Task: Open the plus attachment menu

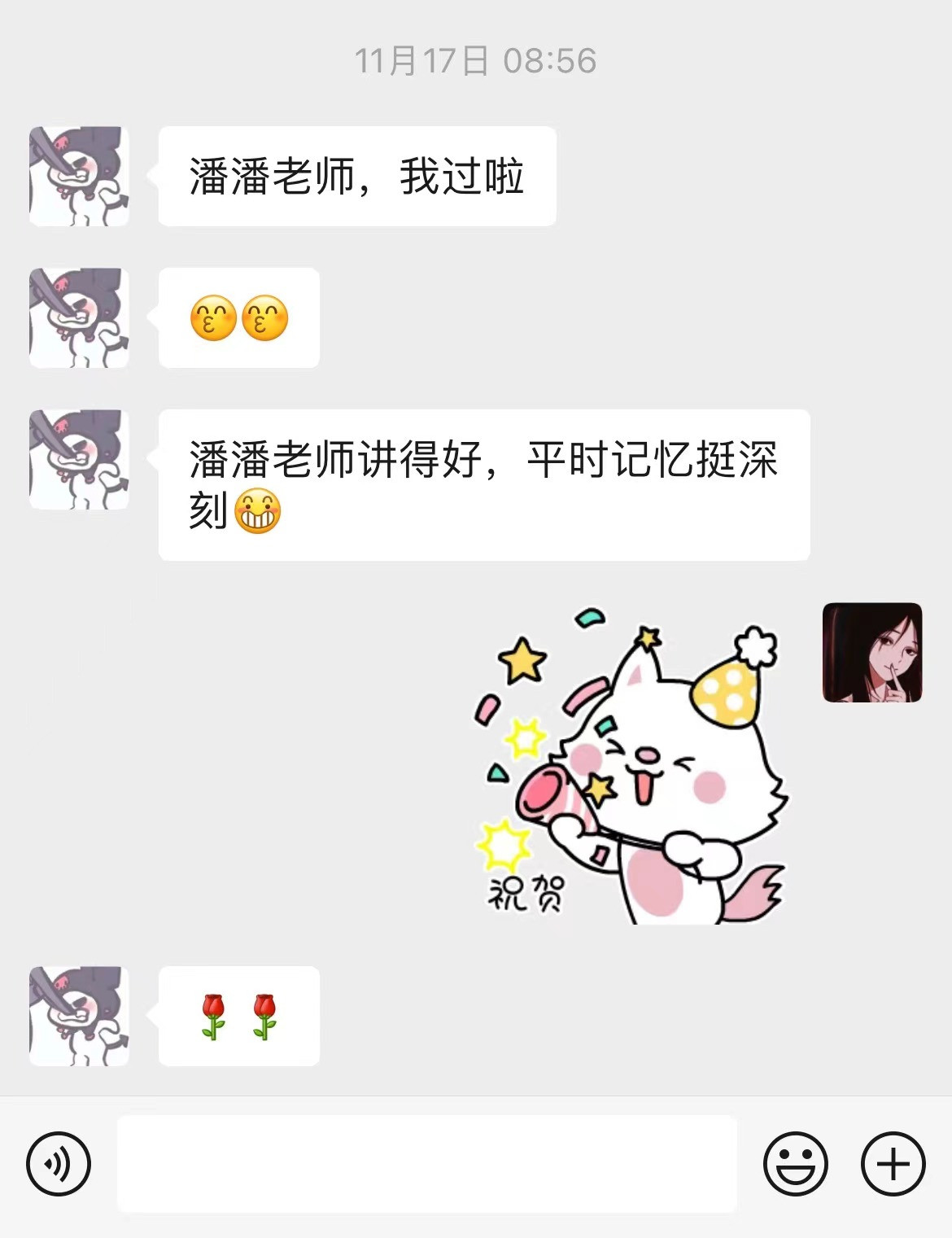Action: (893, 1164)
